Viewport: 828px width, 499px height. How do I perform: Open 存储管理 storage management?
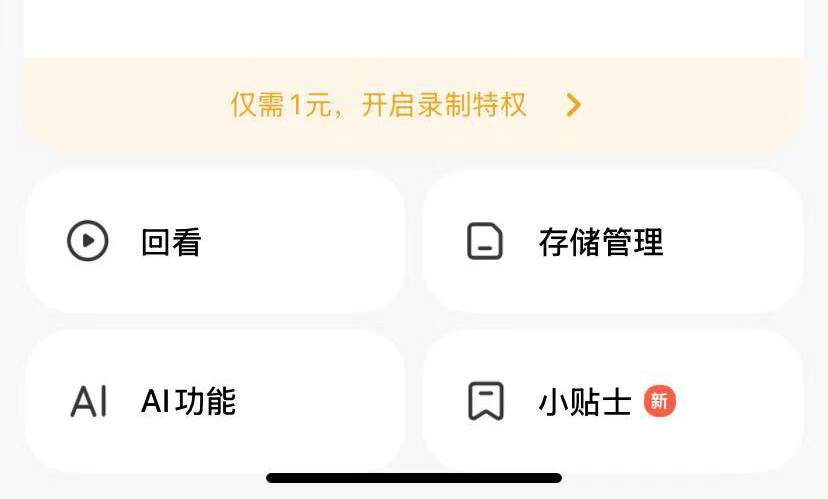(612, 242)
